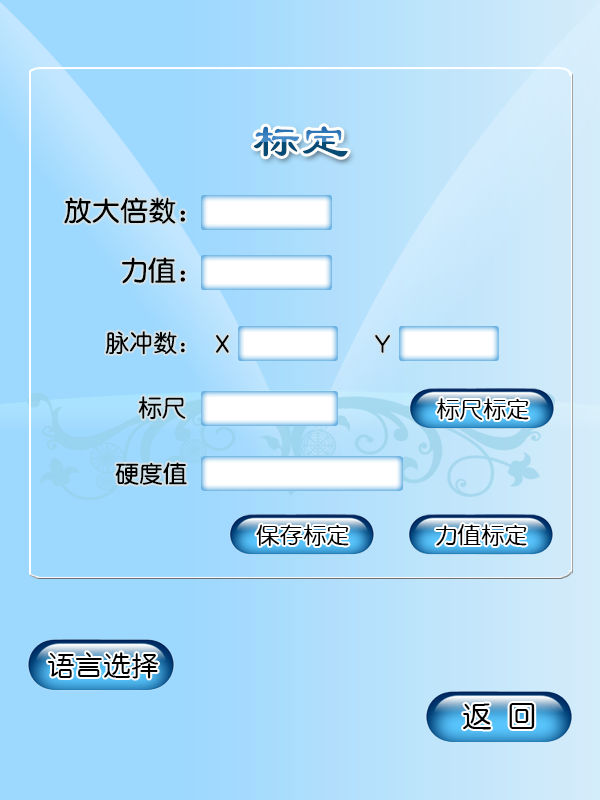Focus the 标尺 input field
This screenshot has width=600, height=800.
pyautogui.click(x=270, y=408)
